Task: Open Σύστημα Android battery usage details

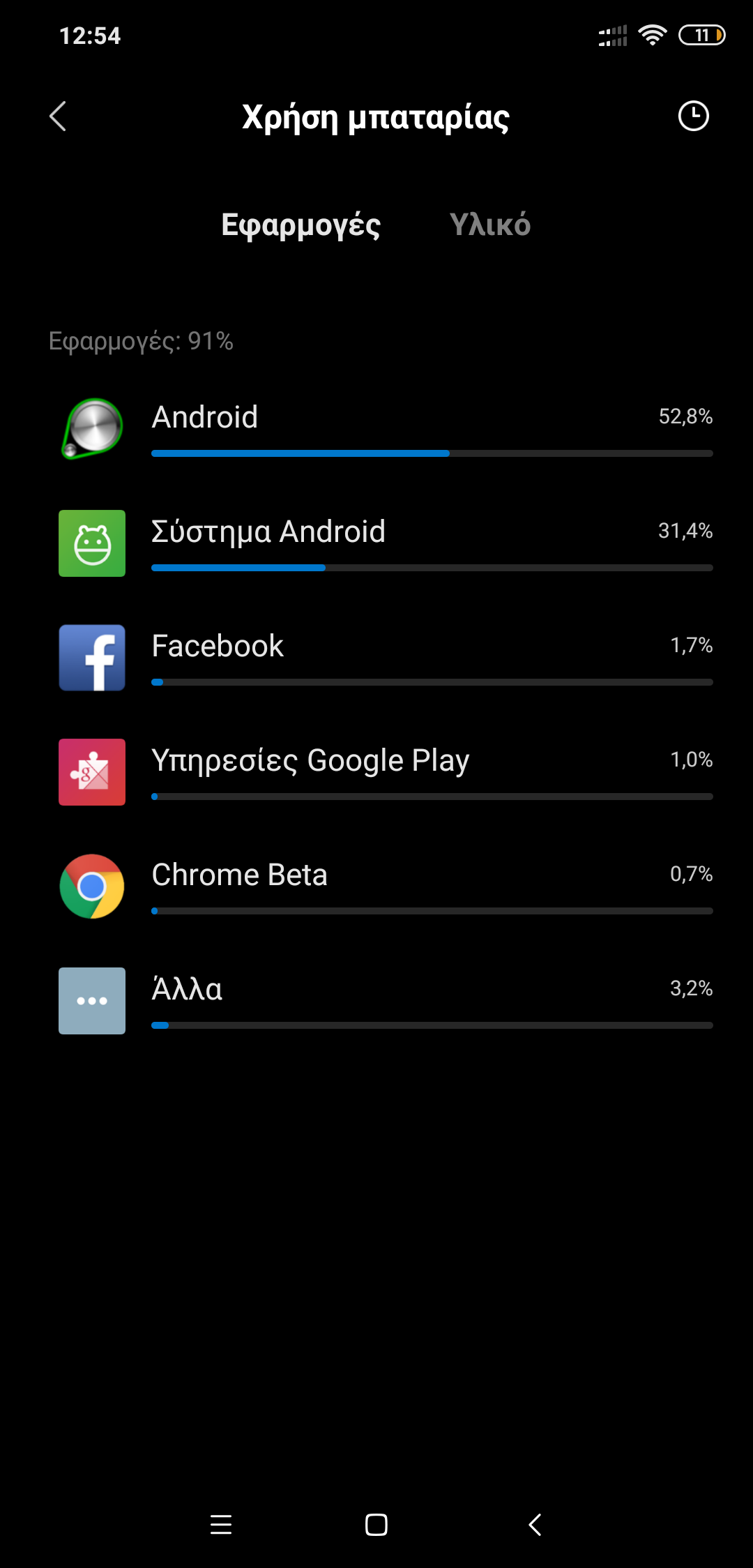Action: [376, 543]
